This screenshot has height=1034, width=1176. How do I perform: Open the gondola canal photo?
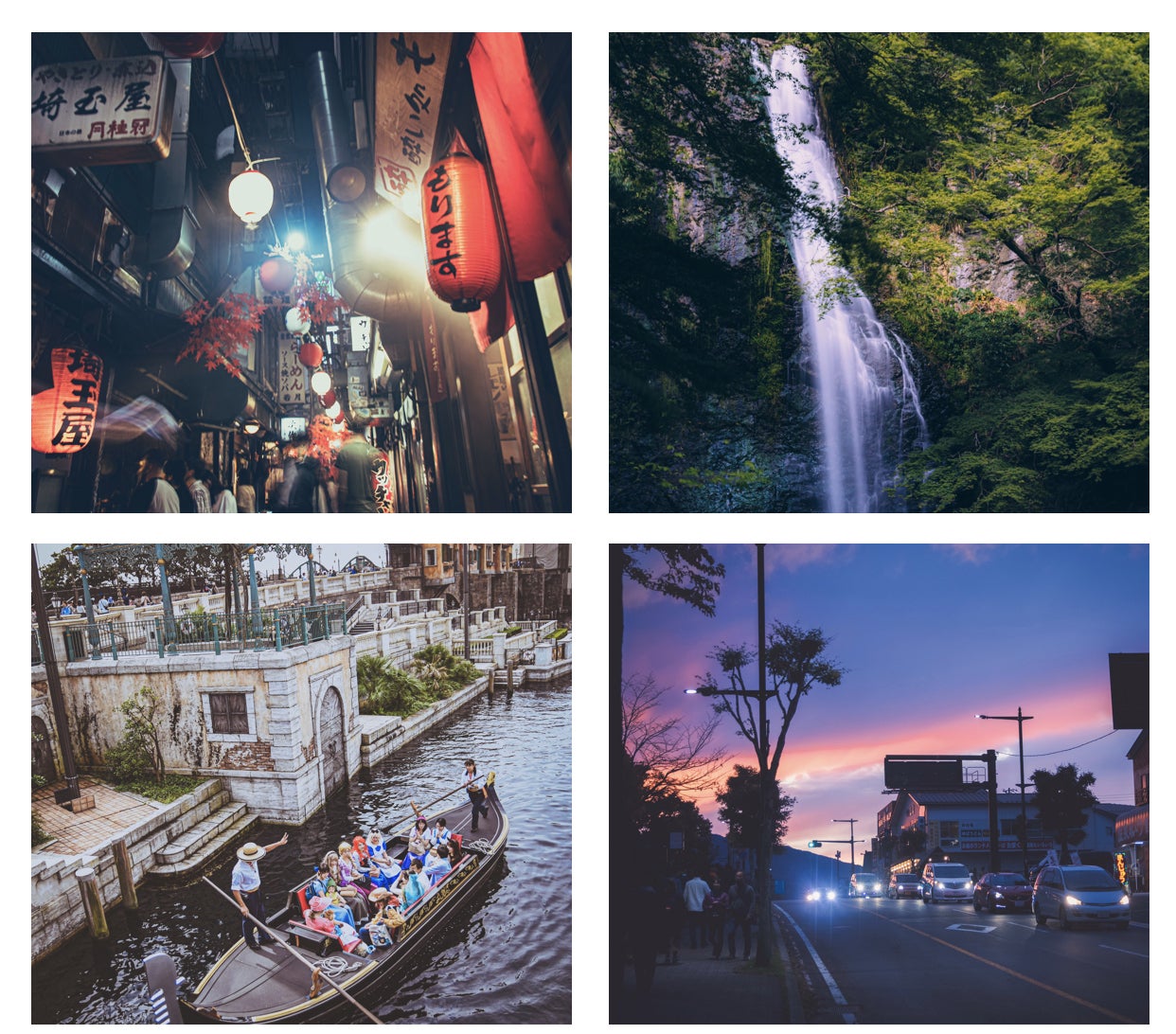click(x=301, y=783)
